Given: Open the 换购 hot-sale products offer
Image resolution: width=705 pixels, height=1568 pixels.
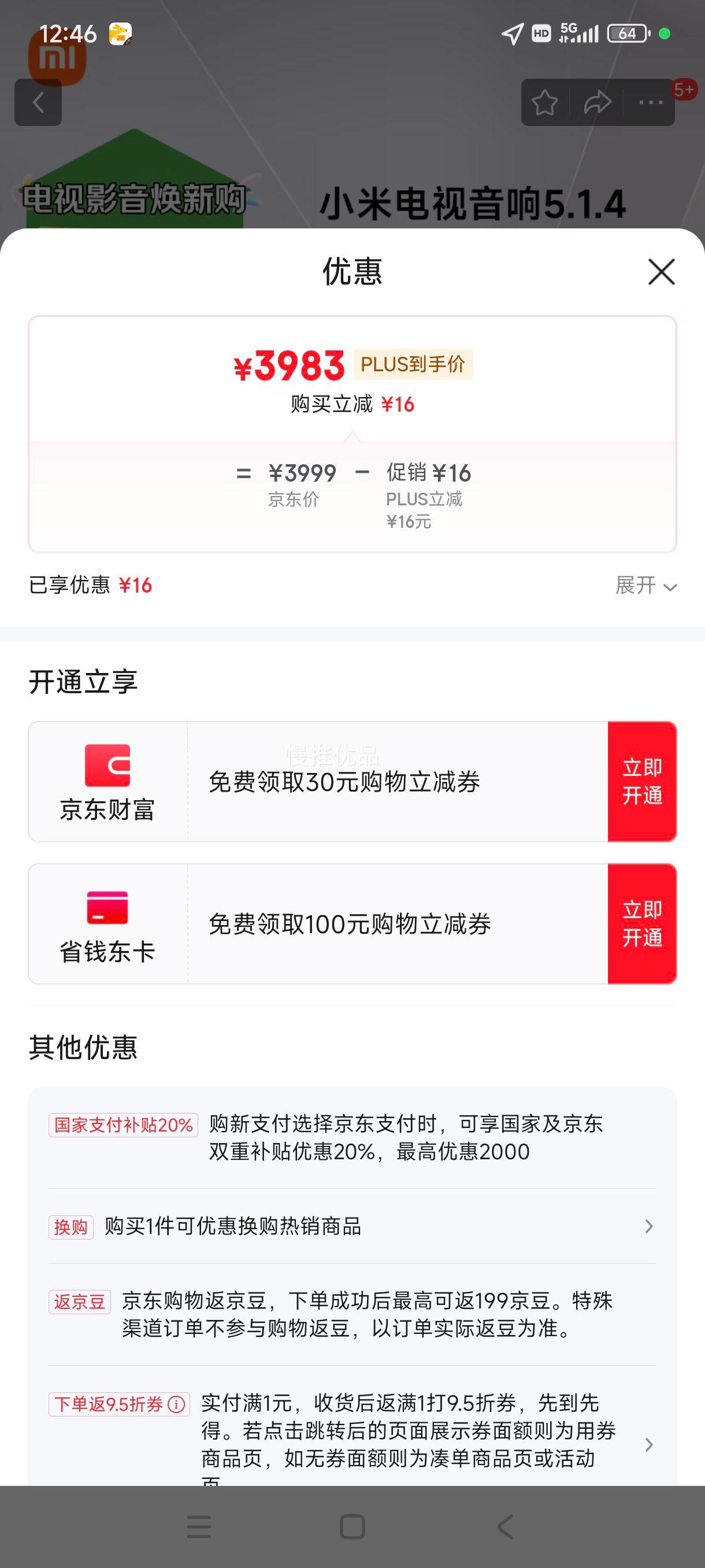Looking at the screenshot, I should (x=352, y=1226).
